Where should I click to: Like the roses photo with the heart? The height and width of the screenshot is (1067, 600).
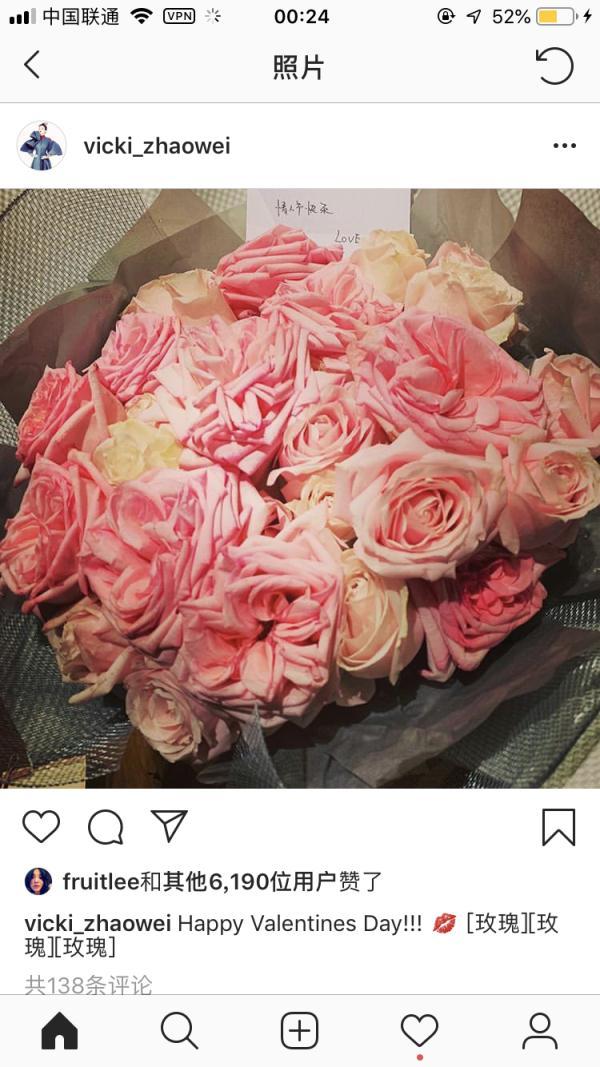(x=41, y=827)
